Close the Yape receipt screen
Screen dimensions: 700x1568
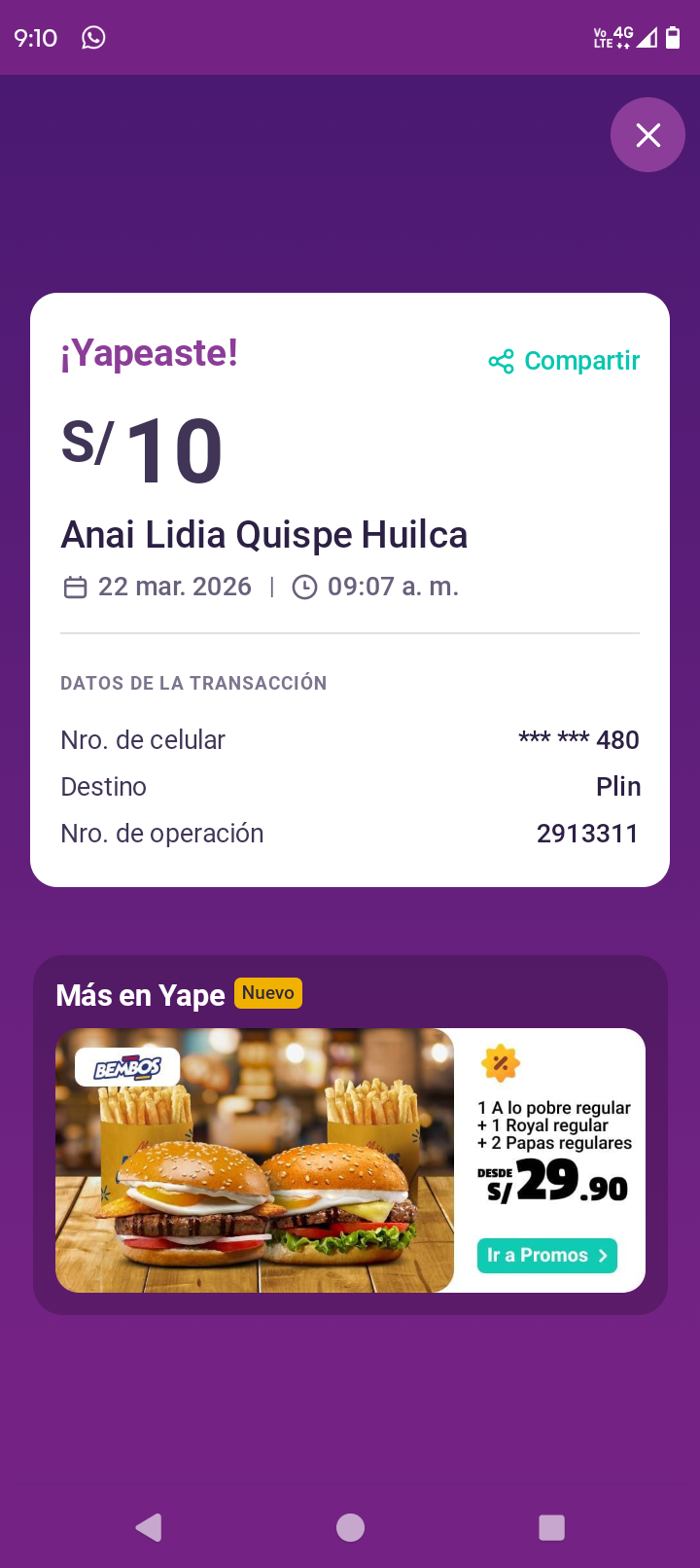click(x=647, y=135)
